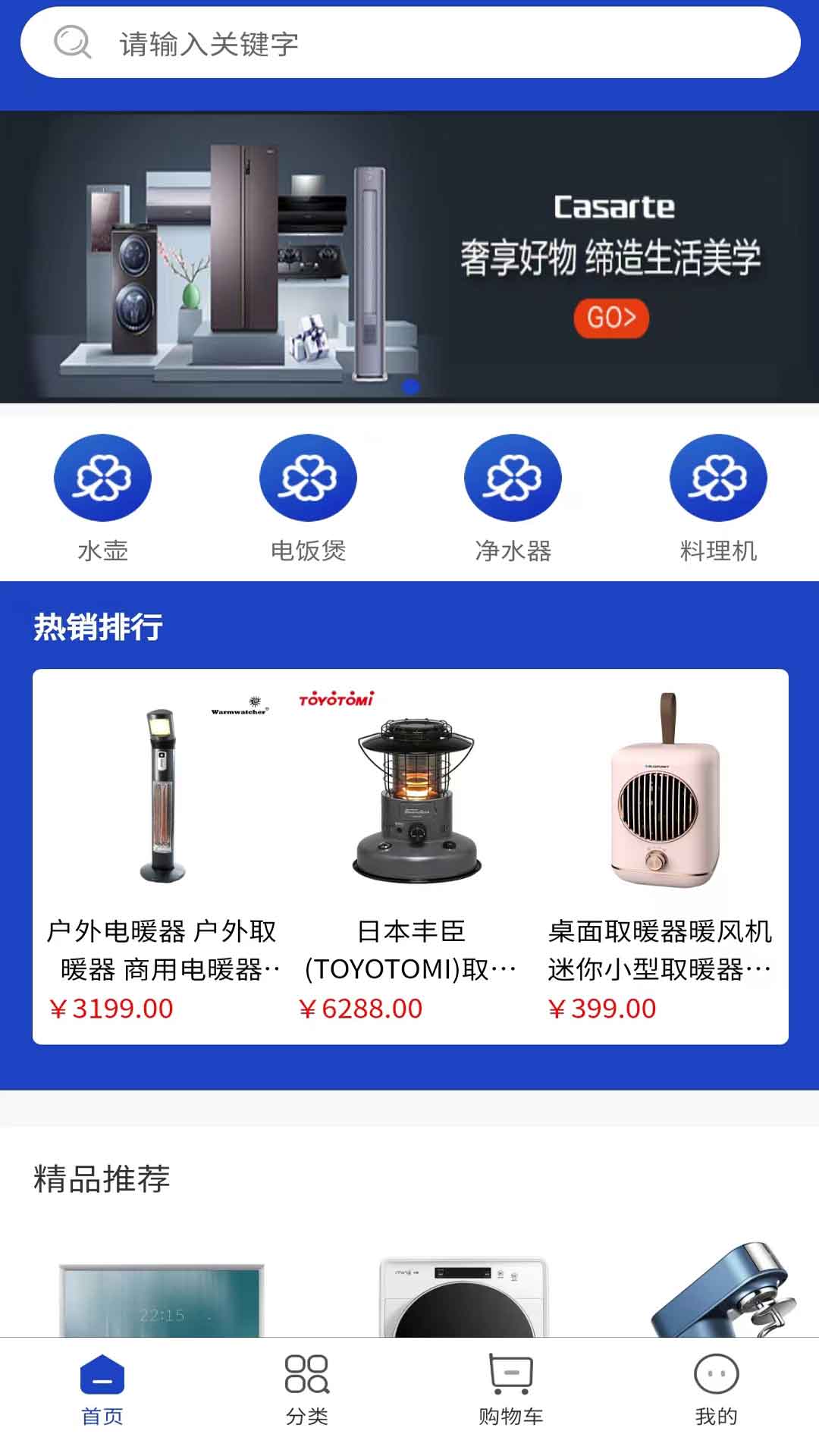
Task: Open the Casarte banner promotion
Action: pyautogui.click(x=409, y=256)
